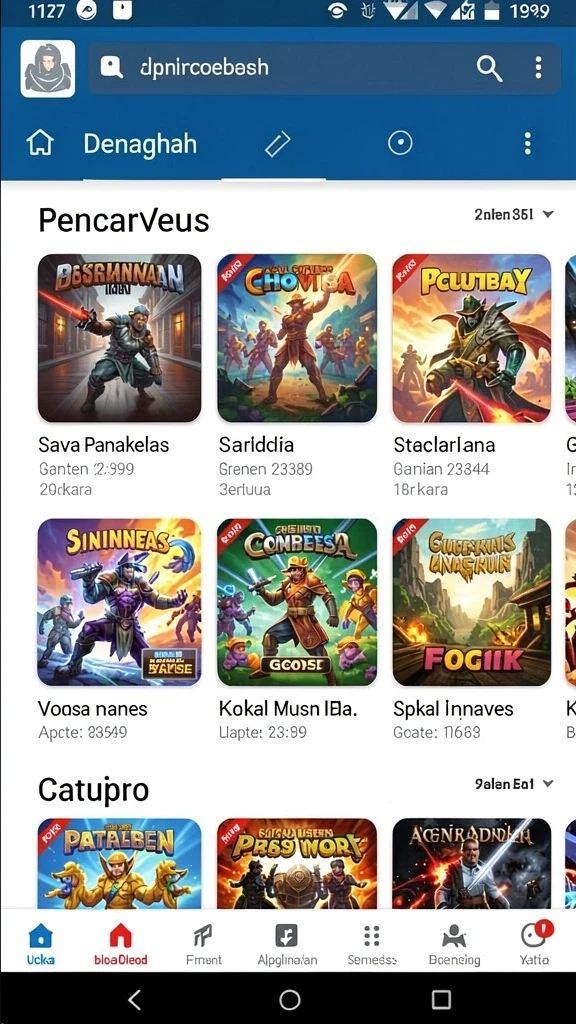The width and height of the screenshot is (576, 1024).
Task: Tap the profile avatar in the top corner
Action: point(48,69)
